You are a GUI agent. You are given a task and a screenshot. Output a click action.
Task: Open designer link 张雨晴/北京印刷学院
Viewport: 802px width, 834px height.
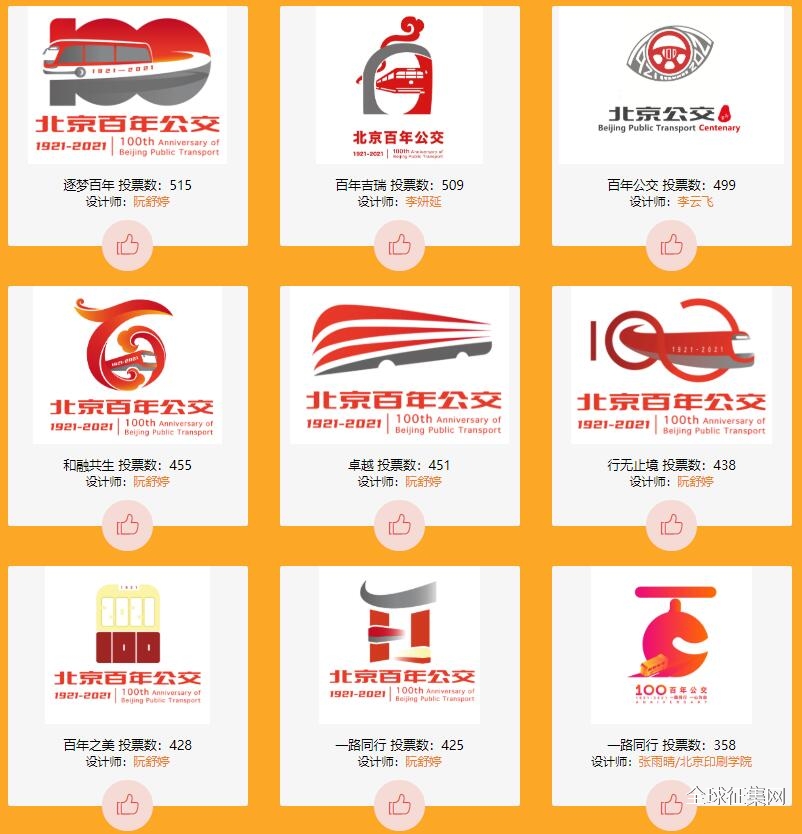pos(695,762)
